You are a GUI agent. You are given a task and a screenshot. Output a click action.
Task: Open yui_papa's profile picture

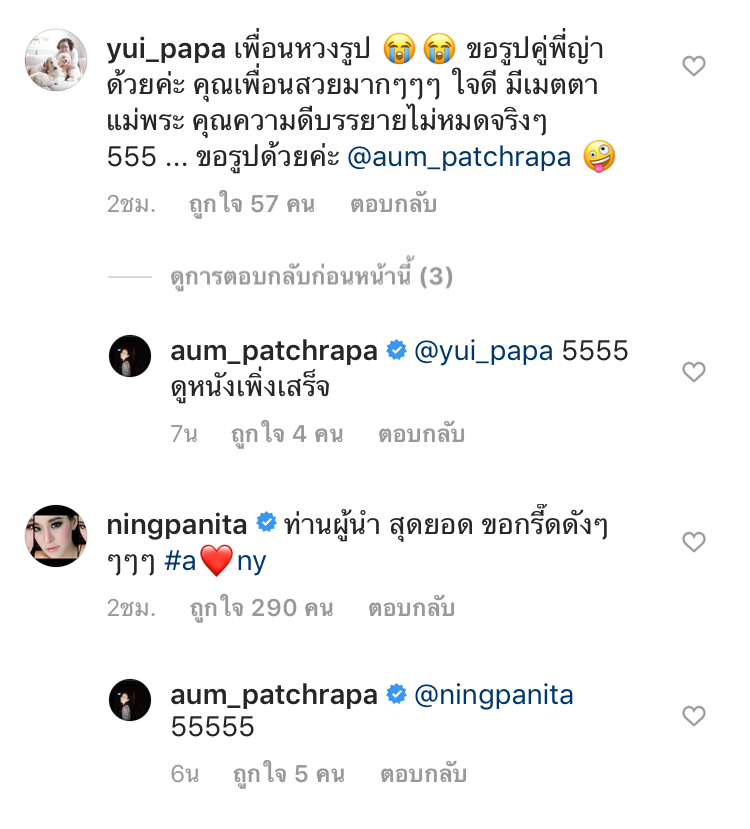tap(56, 60)
